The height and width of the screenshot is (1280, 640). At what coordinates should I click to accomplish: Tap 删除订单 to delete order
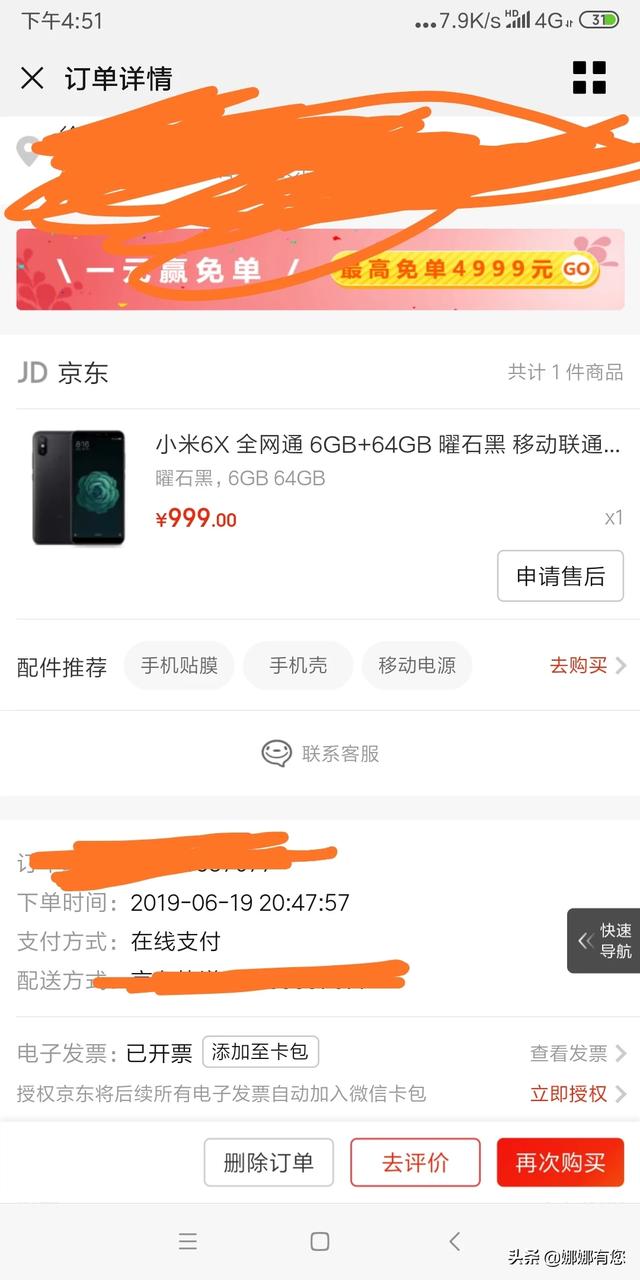coord(269,1163)
